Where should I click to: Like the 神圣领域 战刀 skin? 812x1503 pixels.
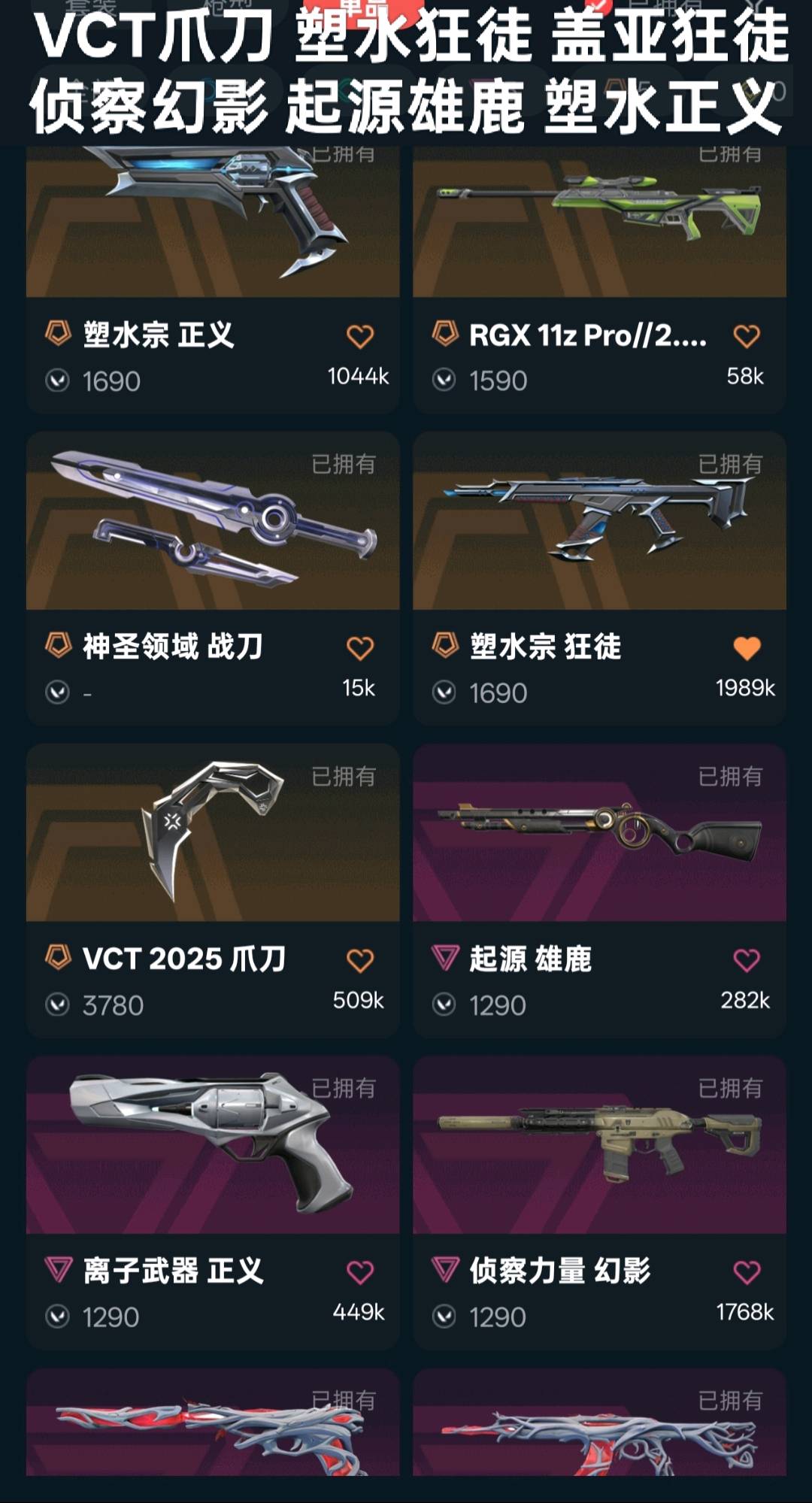(360, 648)
